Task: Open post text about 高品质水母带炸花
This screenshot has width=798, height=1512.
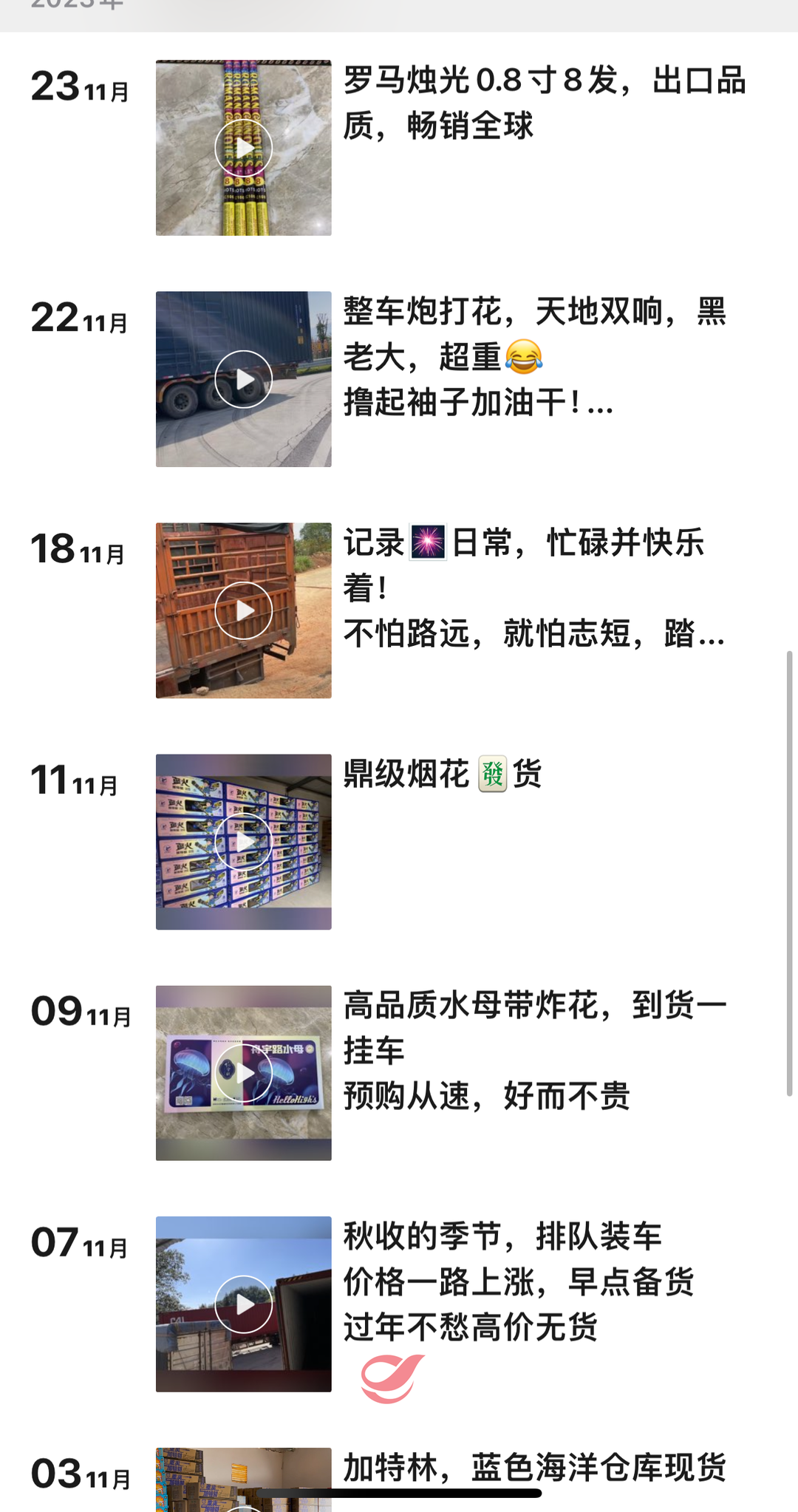Action: (535, 1050)
